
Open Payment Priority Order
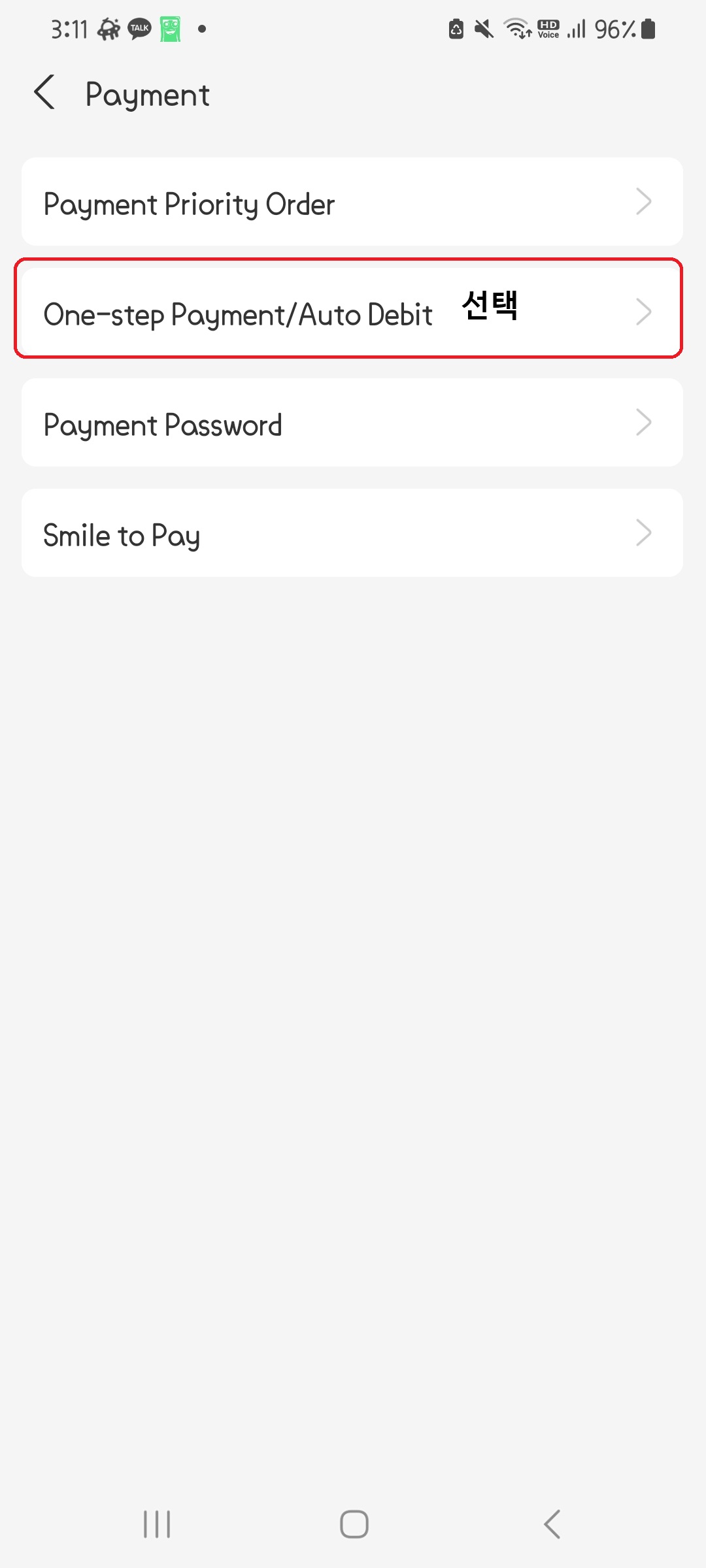352,202
